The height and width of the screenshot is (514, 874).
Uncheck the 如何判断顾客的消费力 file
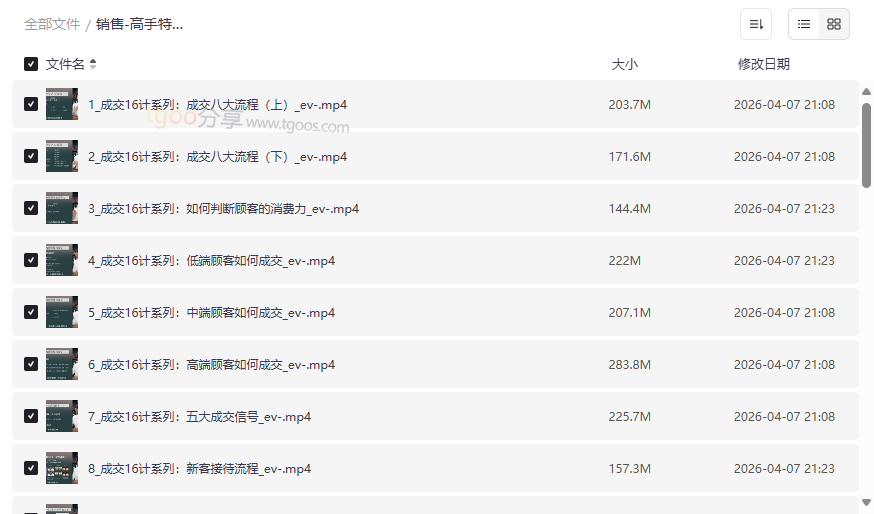tap(31, 208)
